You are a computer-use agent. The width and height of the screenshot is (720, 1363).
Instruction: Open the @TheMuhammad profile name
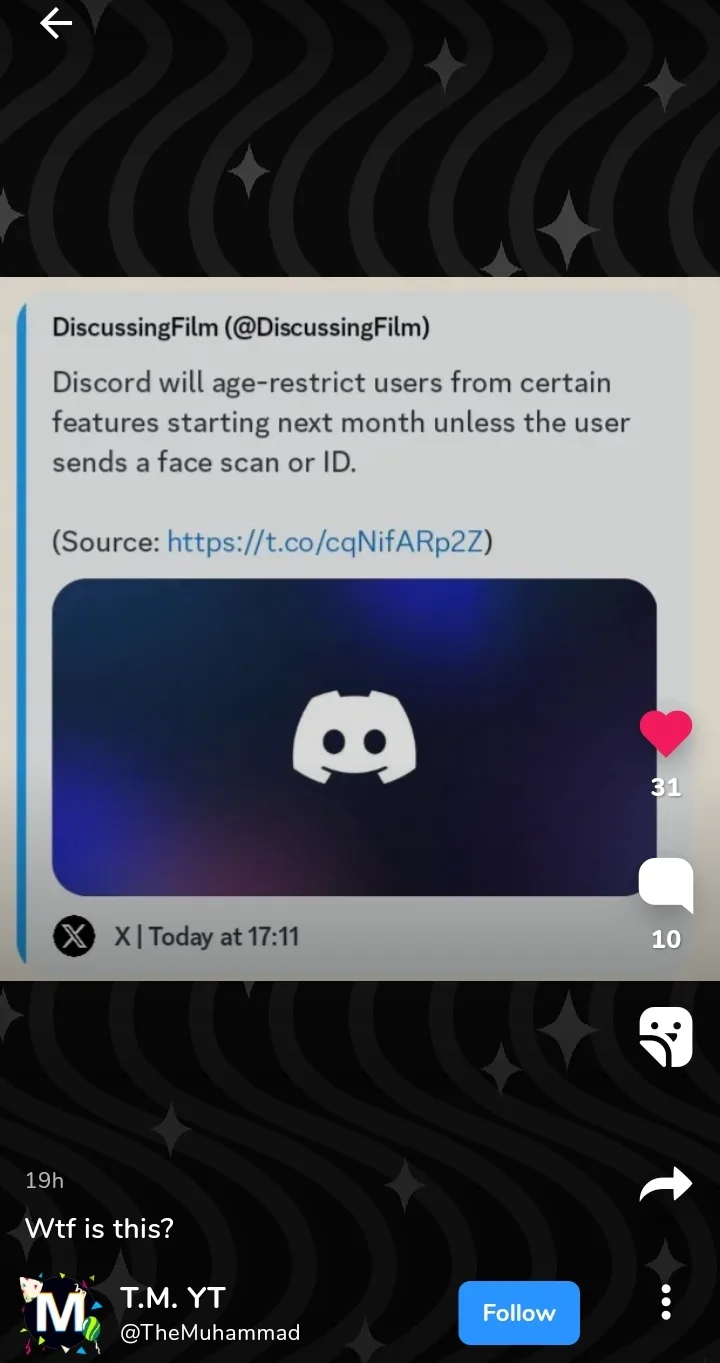[210, 1332]
